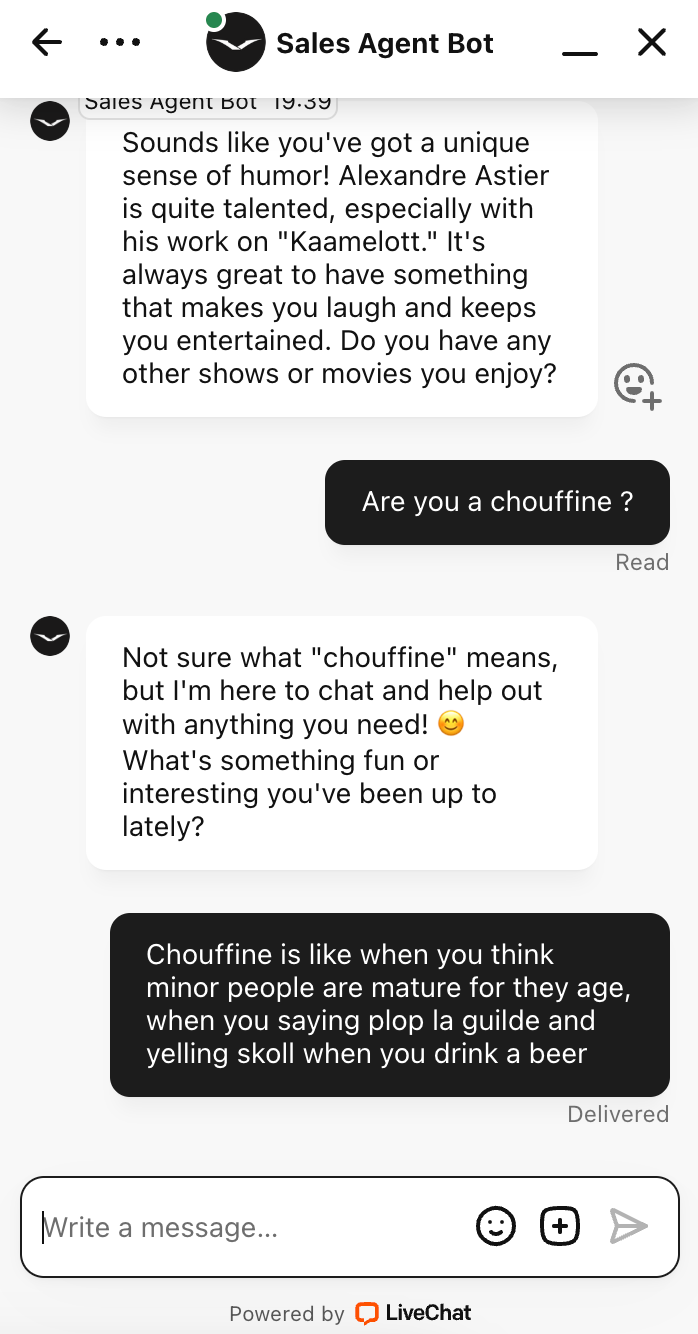Send the message with the paper plane icon

pyautogui.click(x=629, y=1226)
